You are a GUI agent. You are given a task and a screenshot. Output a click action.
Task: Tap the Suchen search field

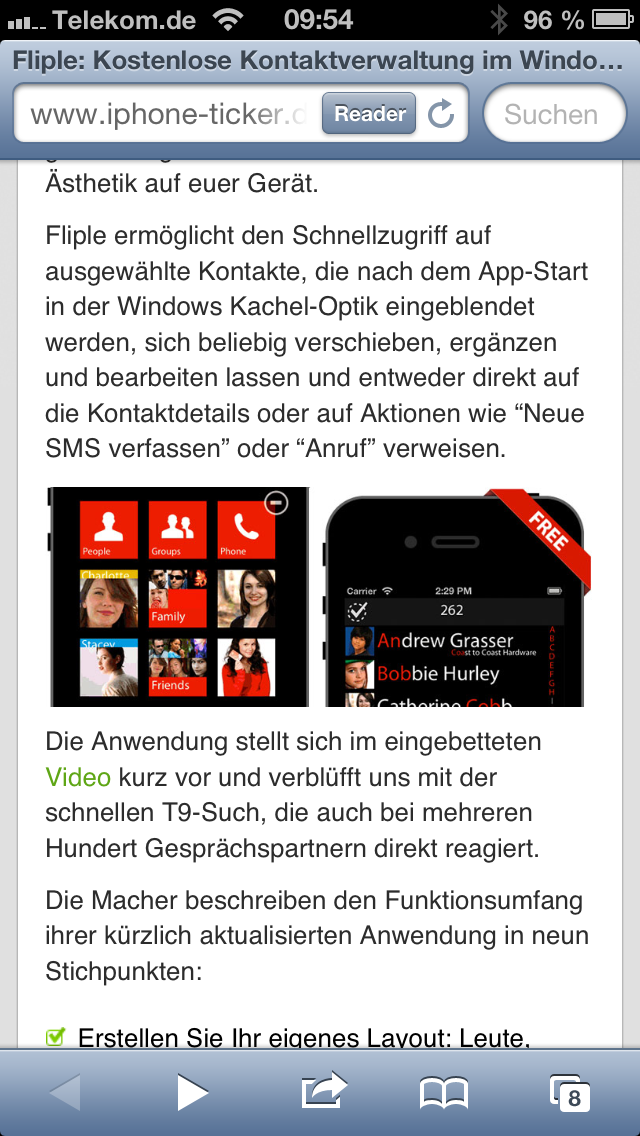[554, 114]
